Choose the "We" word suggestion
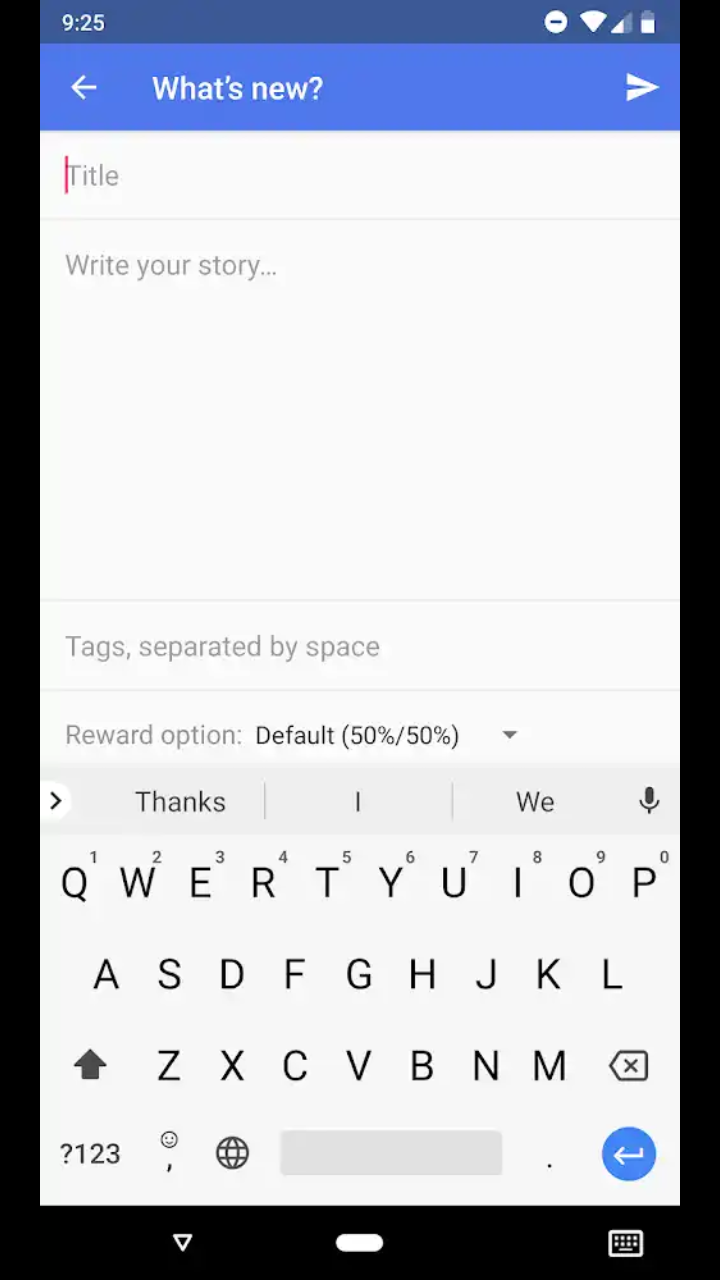Image resolution: width=720 pixels, height=1280 pixels. tap(534, 802)
